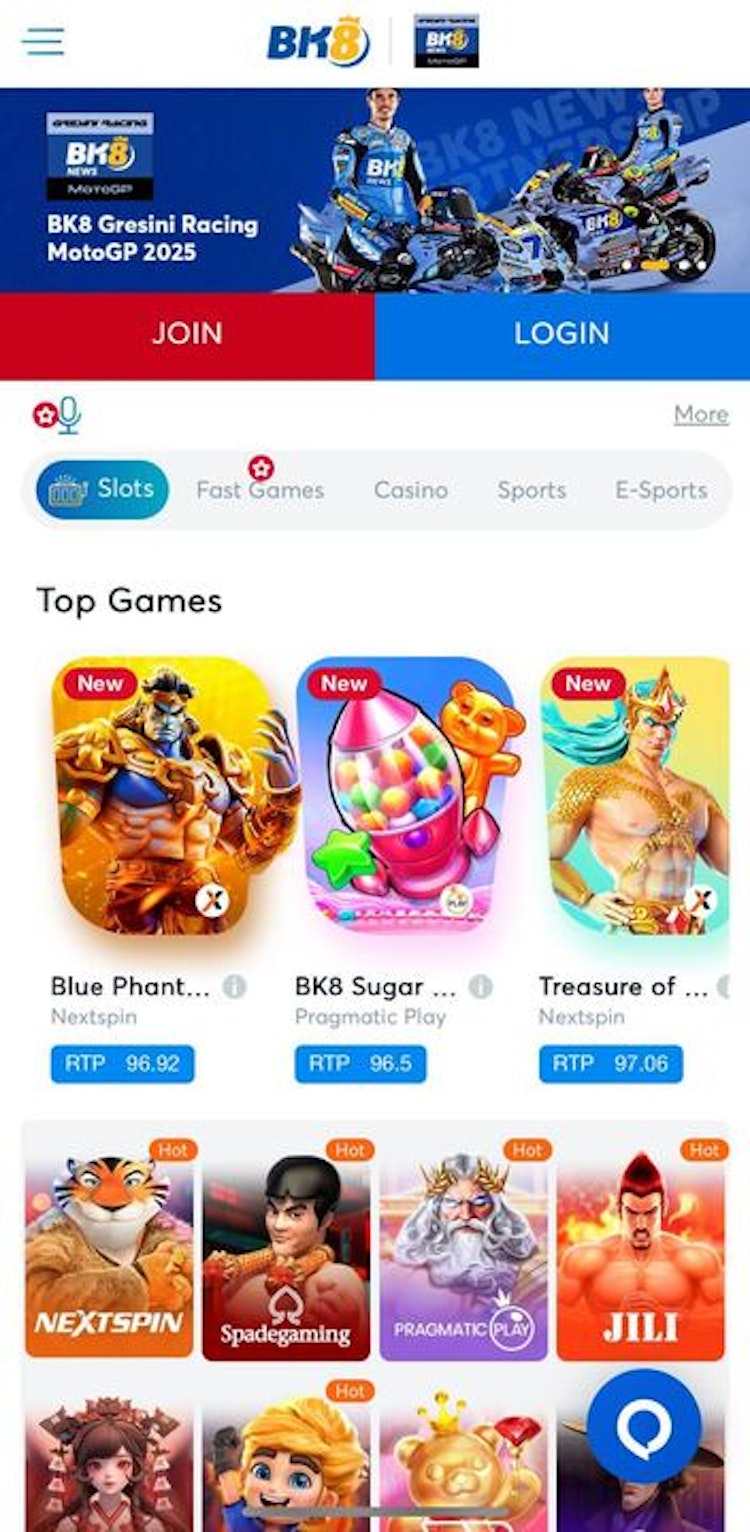Switch to the E-Sports tab
Image resolution: width=750 pixels, height=1532 pixels.
(x=661, y=490)
